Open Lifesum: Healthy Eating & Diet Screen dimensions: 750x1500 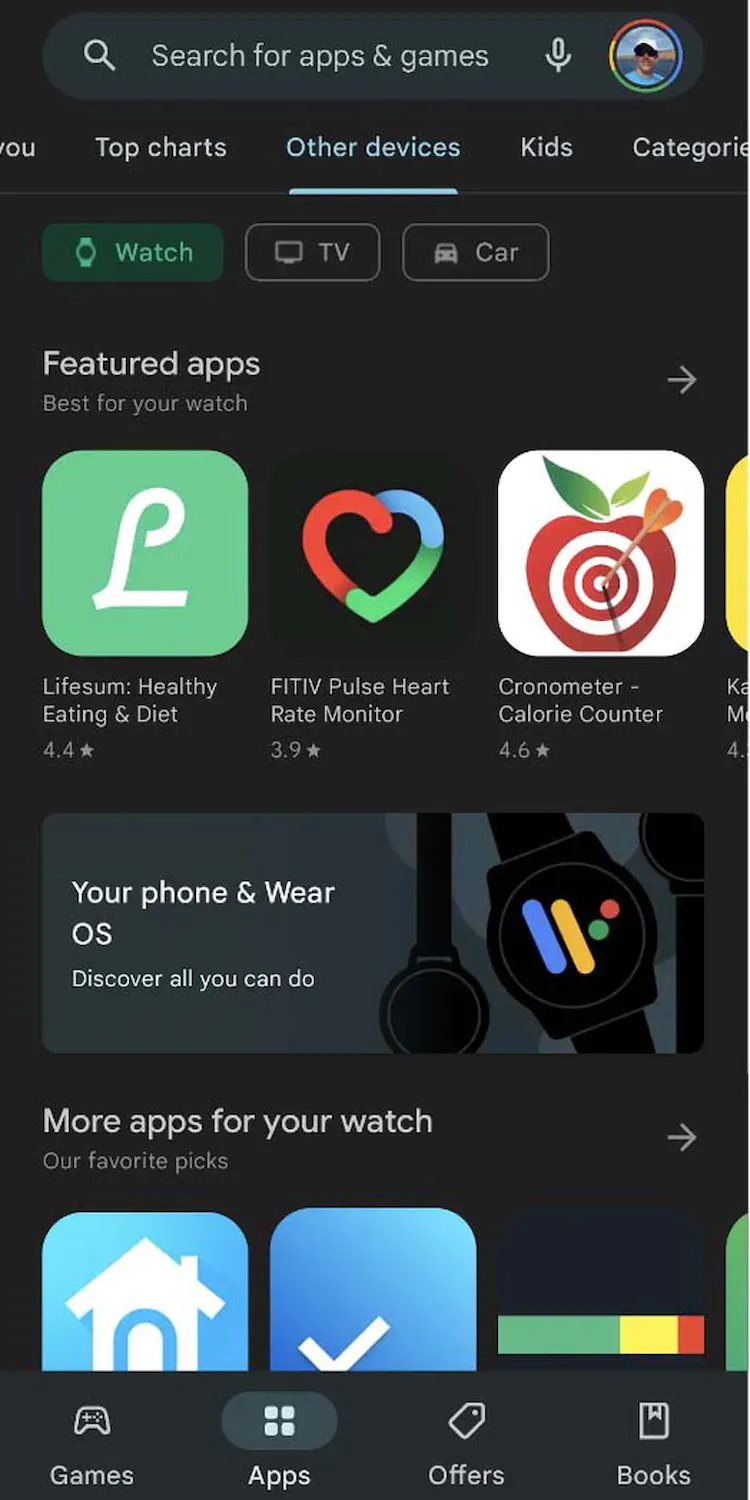[145, 553]
